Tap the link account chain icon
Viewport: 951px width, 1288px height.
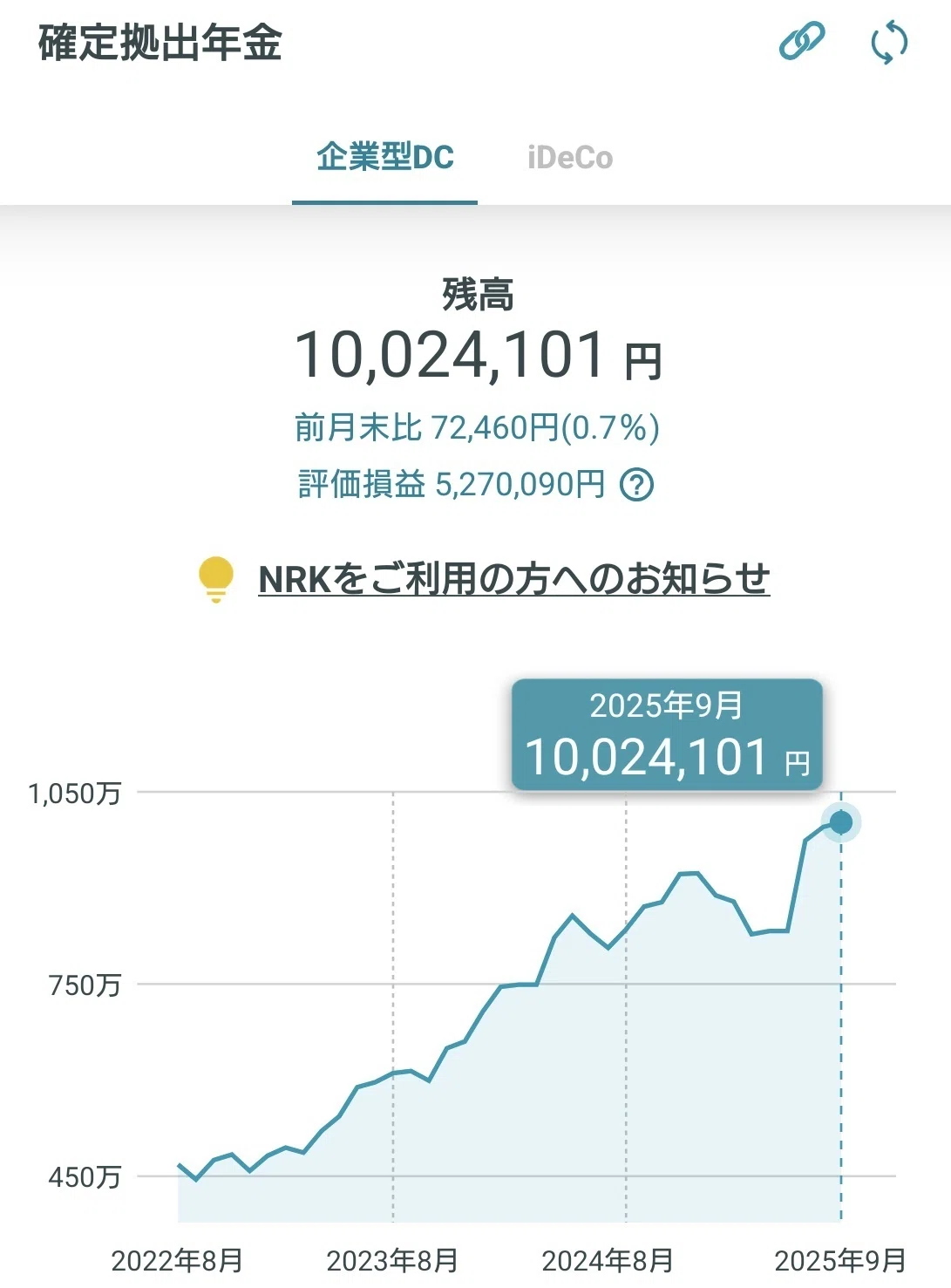(x=801, y=41)
